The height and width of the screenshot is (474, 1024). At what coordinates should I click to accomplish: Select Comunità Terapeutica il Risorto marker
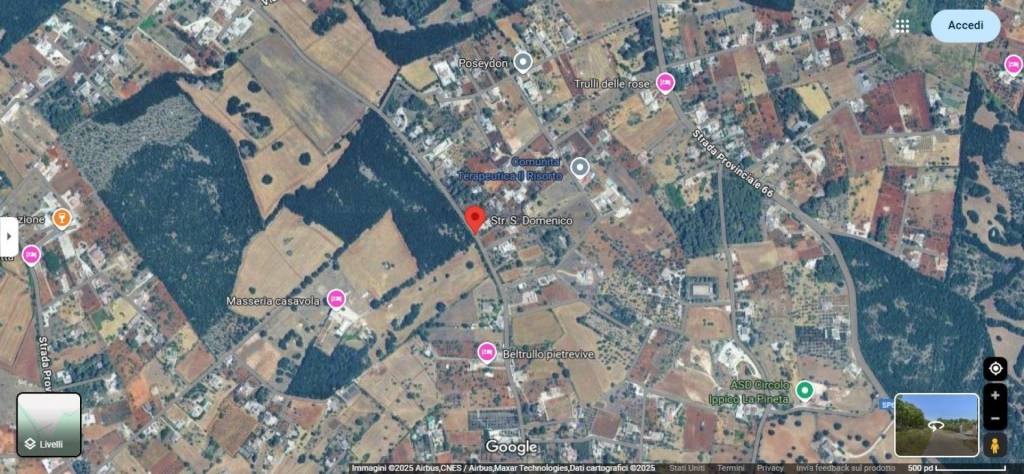[580, 167]
